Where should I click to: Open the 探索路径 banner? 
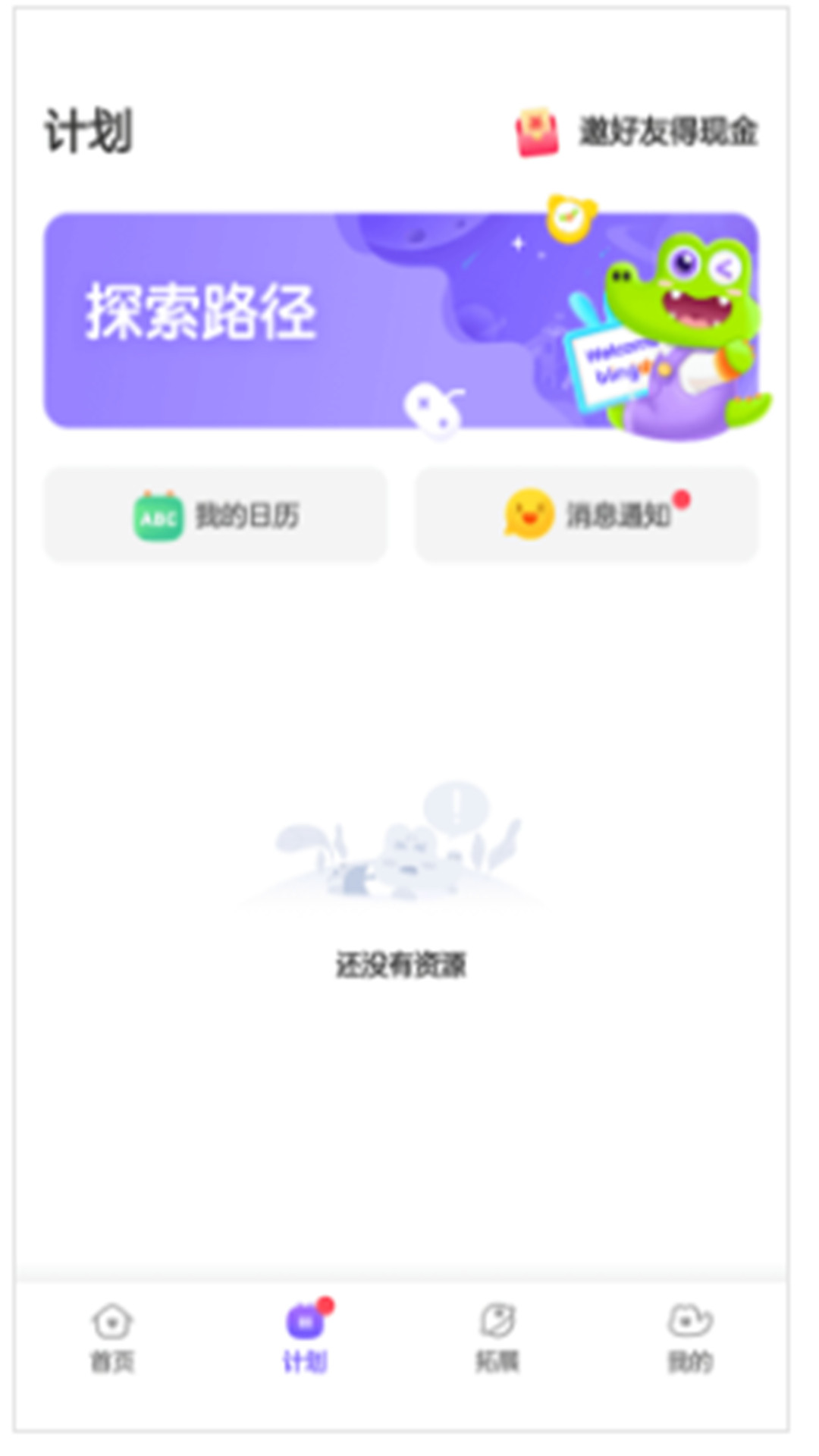(x=401, y=321)
